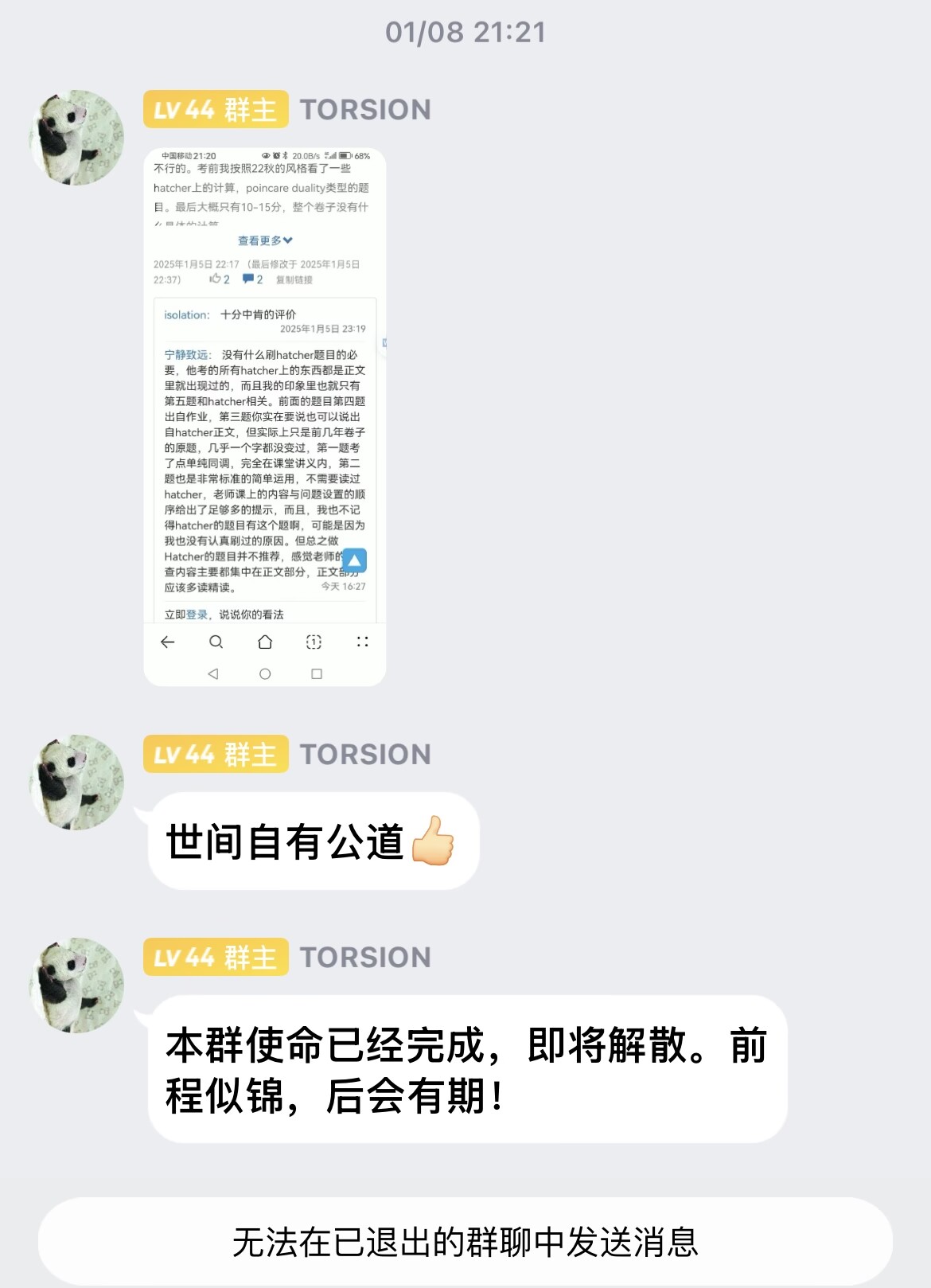931x1288 pixels.
Task: View TORSION's profile from the 本群使命已经完成 message avatar
Action: tap(76, 986)
